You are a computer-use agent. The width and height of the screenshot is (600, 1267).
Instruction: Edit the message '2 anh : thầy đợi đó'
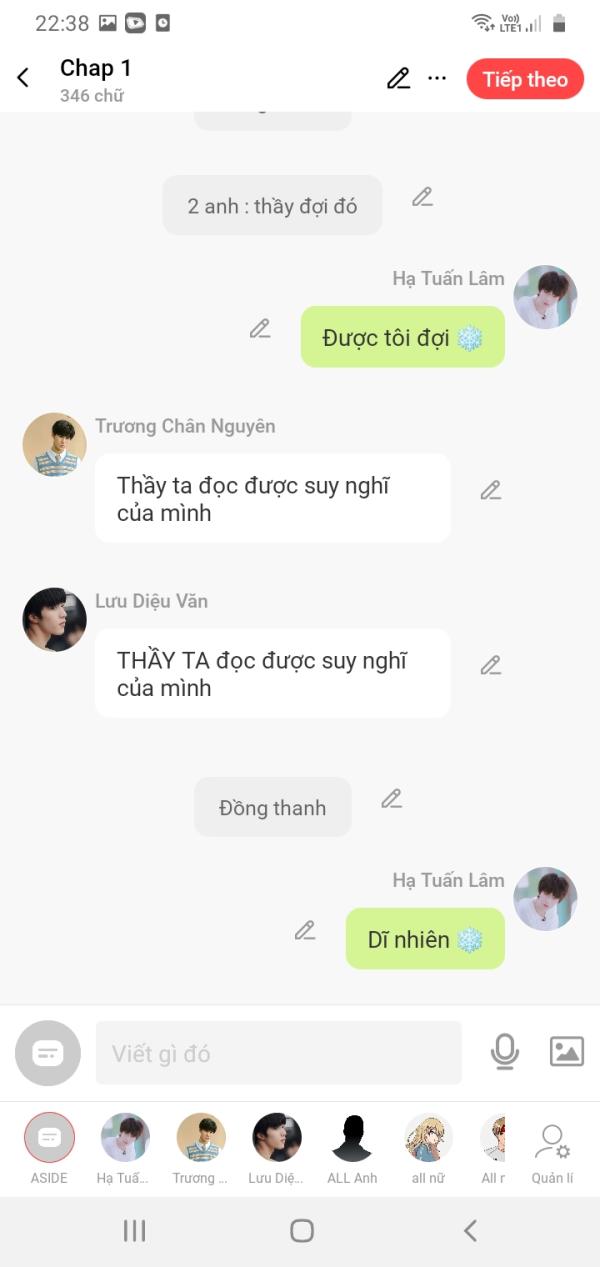point(422,197)
